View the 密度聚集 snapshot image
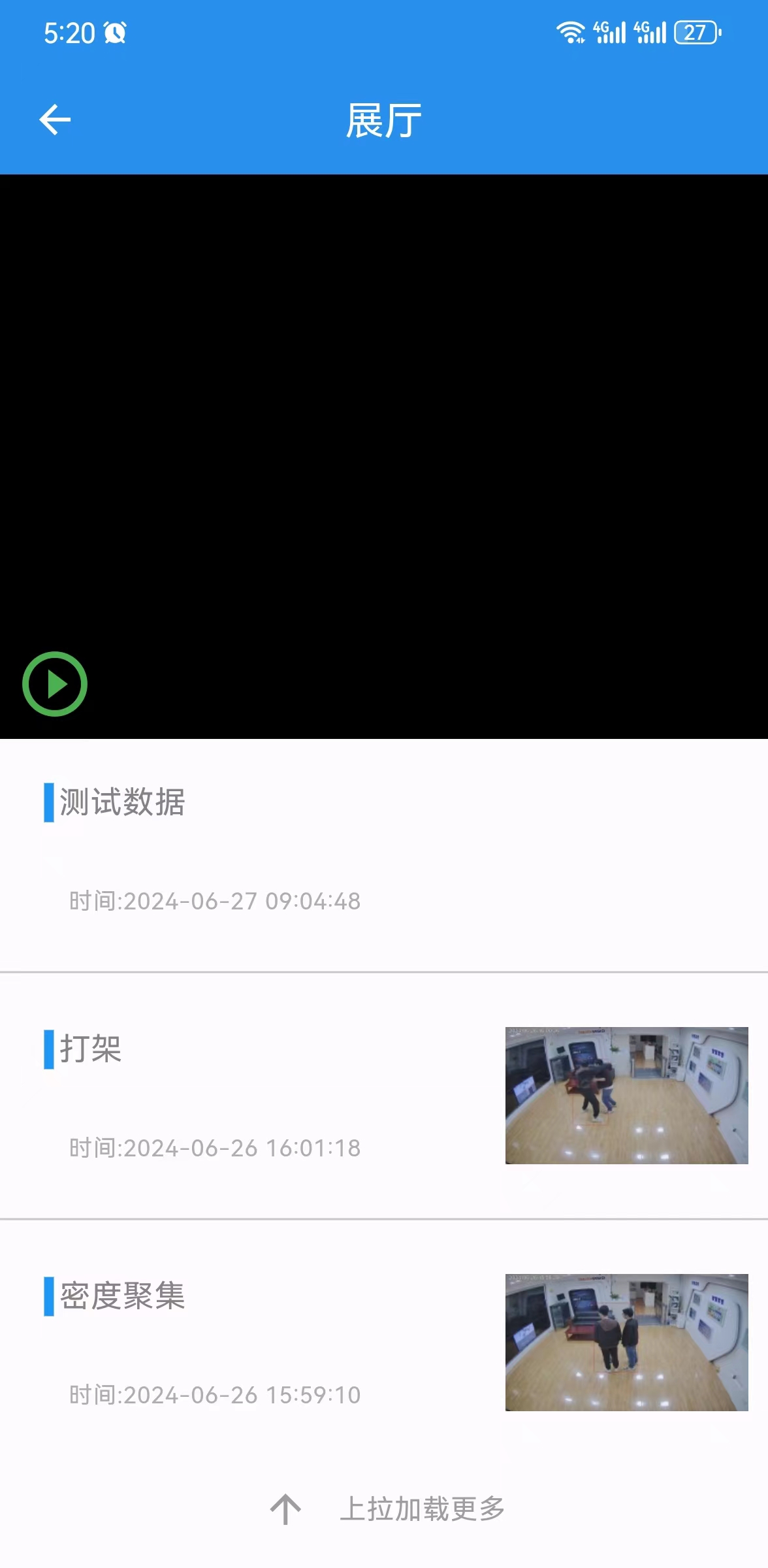Image resolution: width=768 pixels, height=1568 pixels. 626,1343
